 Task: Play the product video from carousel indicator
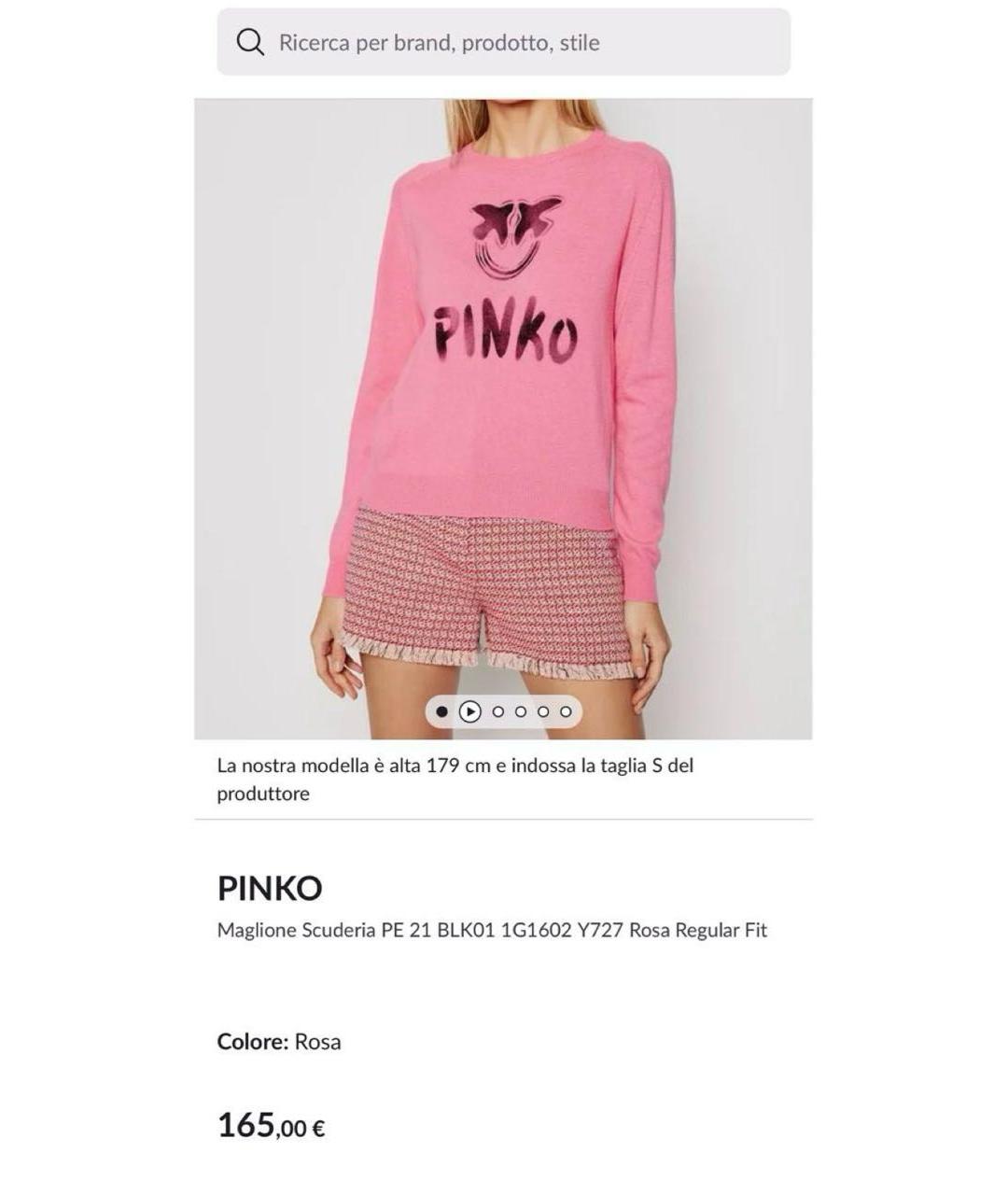click(470, 712)
